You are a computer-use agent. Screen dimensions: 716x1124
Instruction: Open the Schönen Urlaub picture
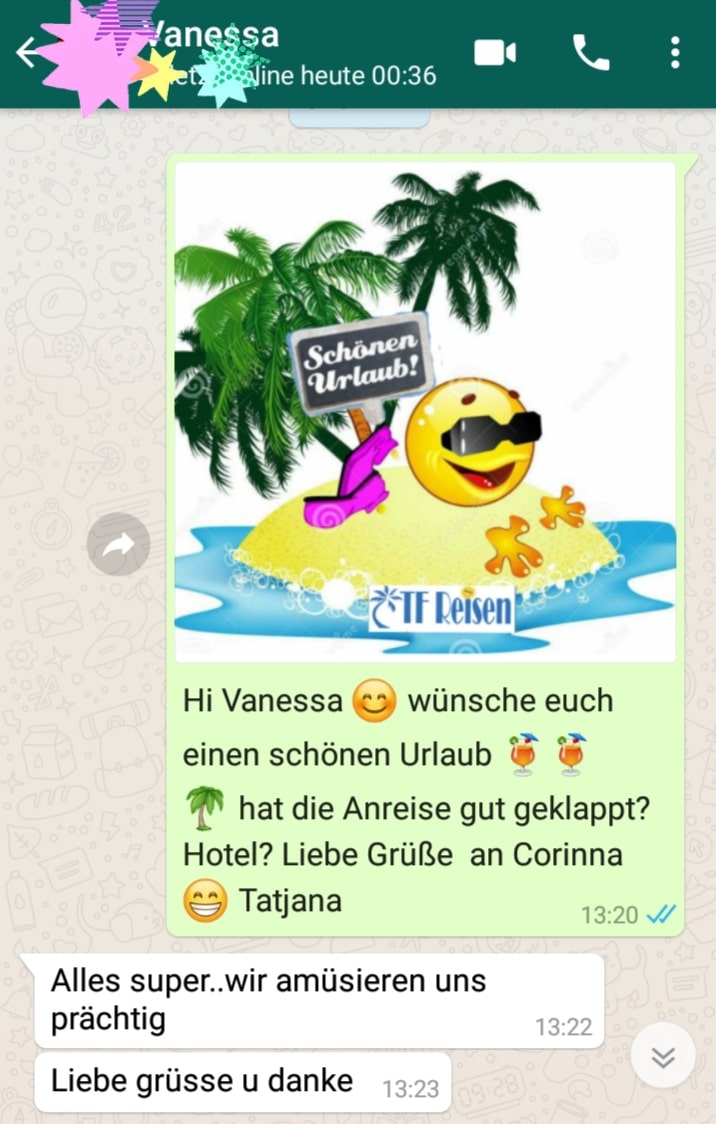tap(425, 412)
